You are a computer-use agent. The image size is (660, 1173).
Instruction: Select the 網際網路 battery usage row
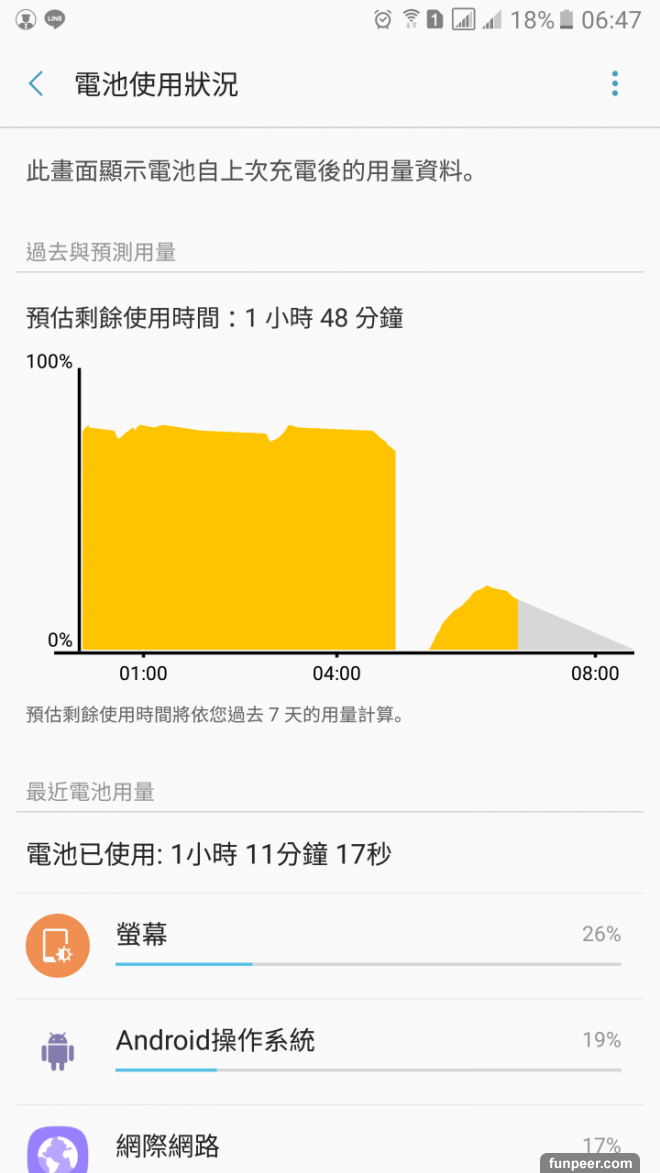click(x=330, y=1145)
